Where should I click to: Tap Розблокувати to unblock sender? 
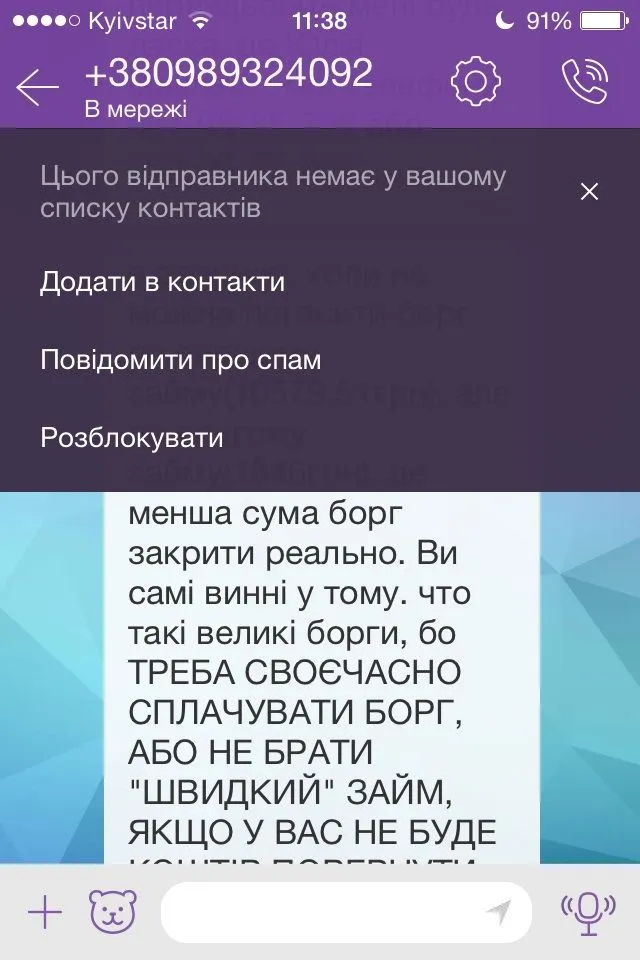[x=131, y=439]
